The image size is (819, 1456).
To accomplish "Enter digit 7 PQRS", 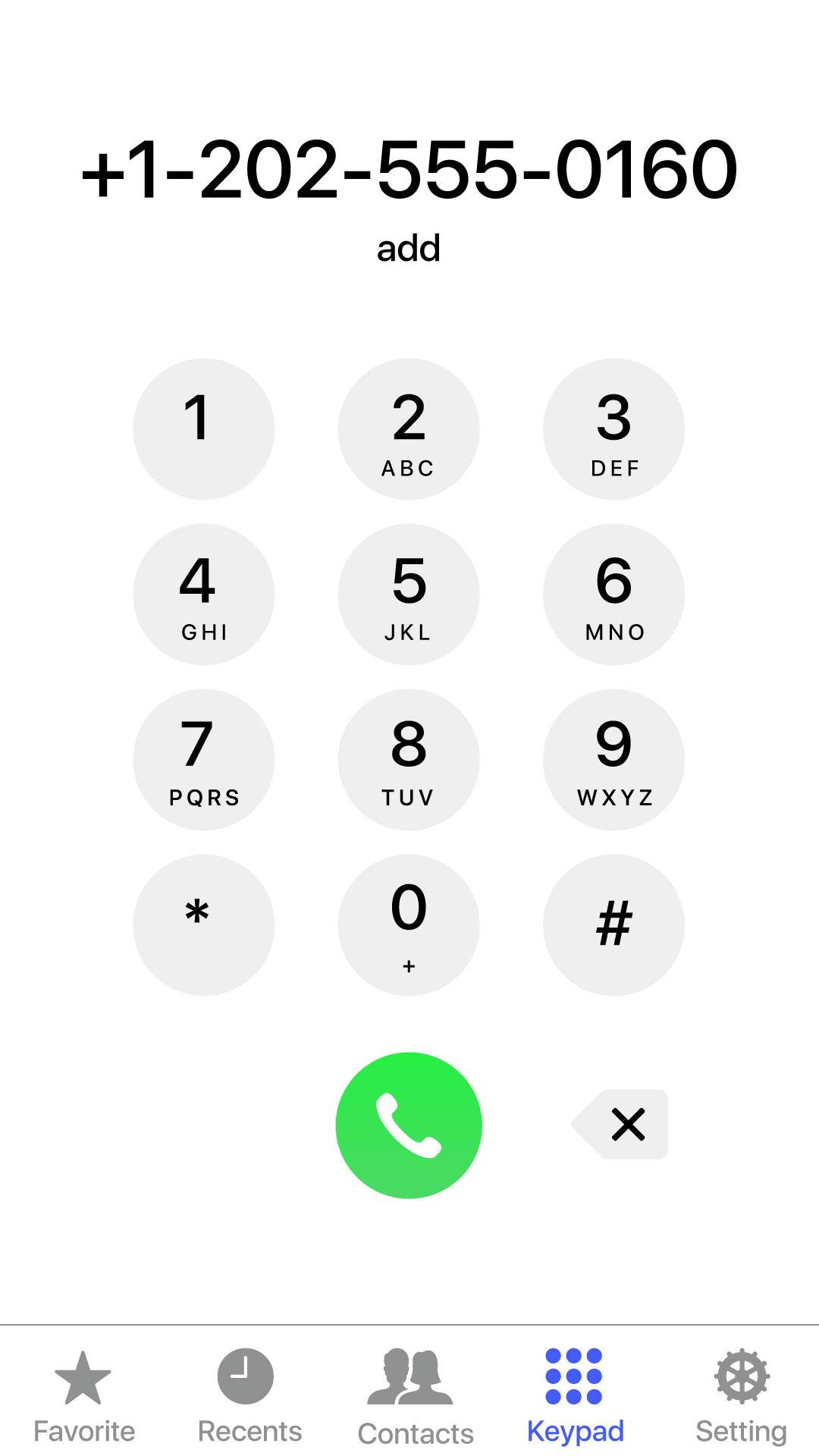I will (x=204, y=760).
